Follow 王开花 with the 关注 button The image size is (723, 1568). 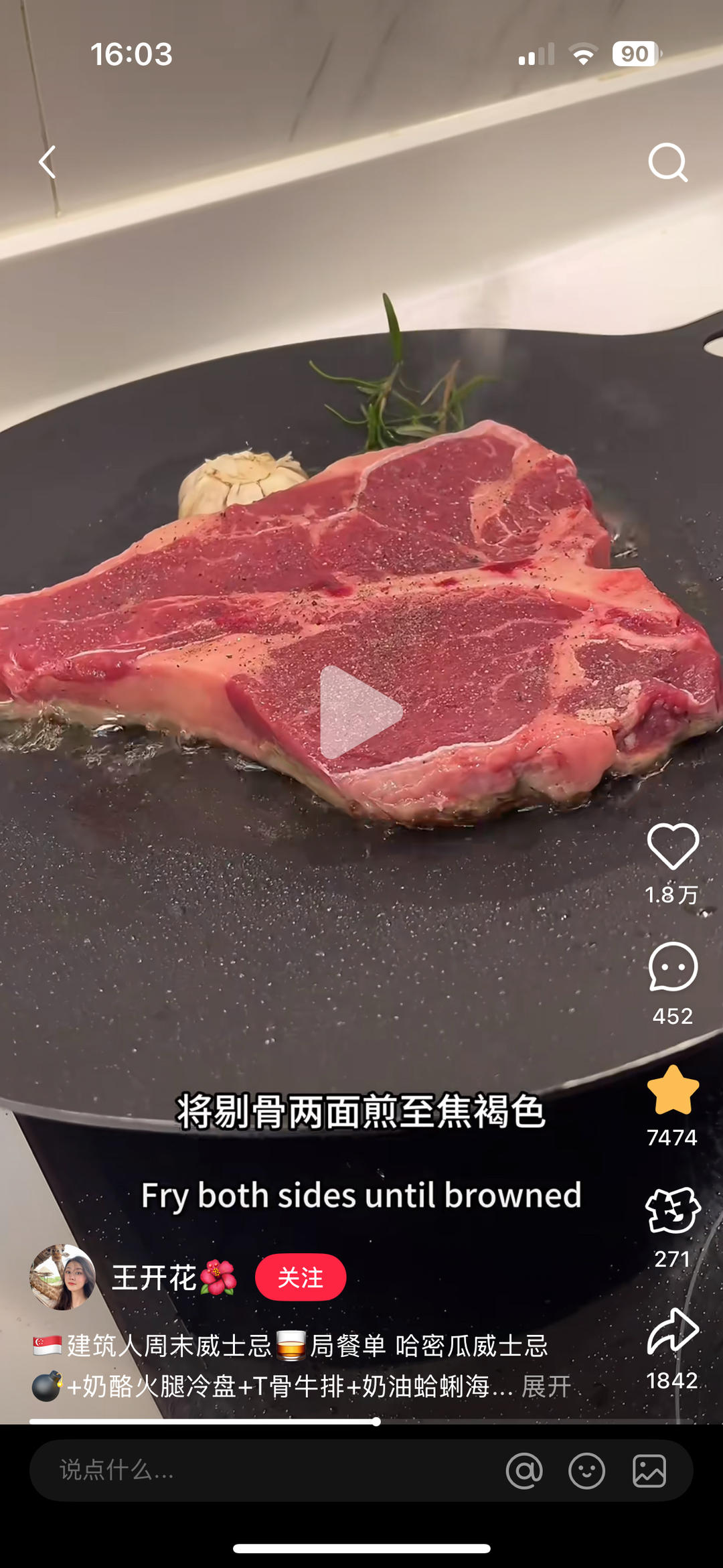coord(301,1277)
